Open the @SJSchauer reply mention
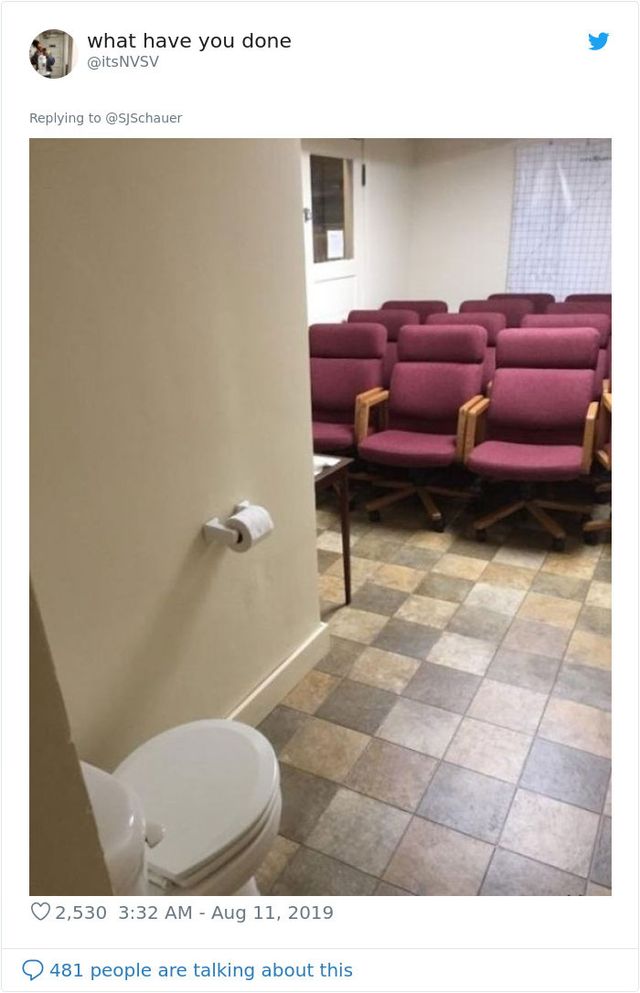Viewport: 640px width, 993px height. [143, 118]
